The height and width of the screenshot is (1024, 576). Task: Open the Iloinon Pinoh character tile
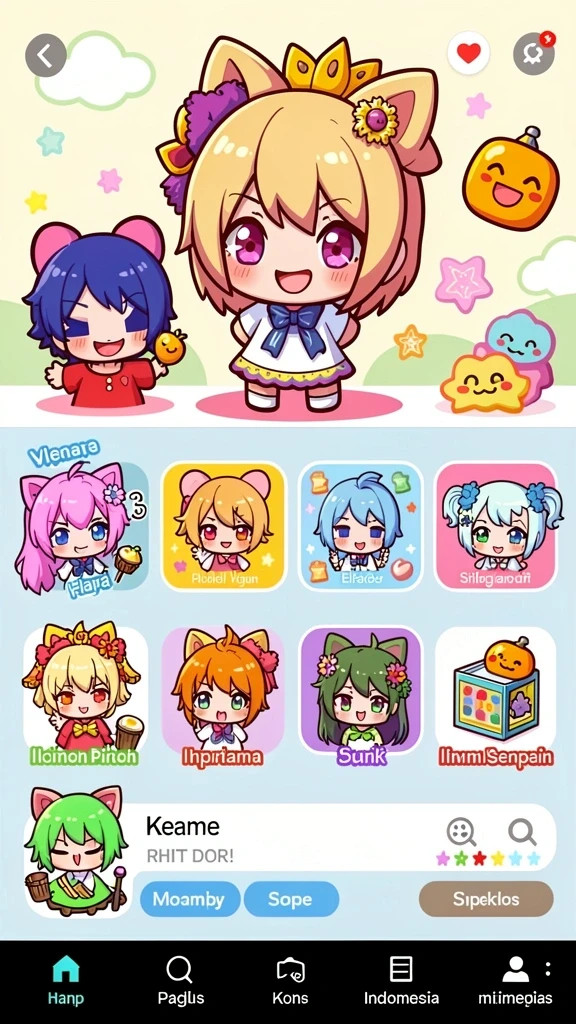(x=83, y=696)
